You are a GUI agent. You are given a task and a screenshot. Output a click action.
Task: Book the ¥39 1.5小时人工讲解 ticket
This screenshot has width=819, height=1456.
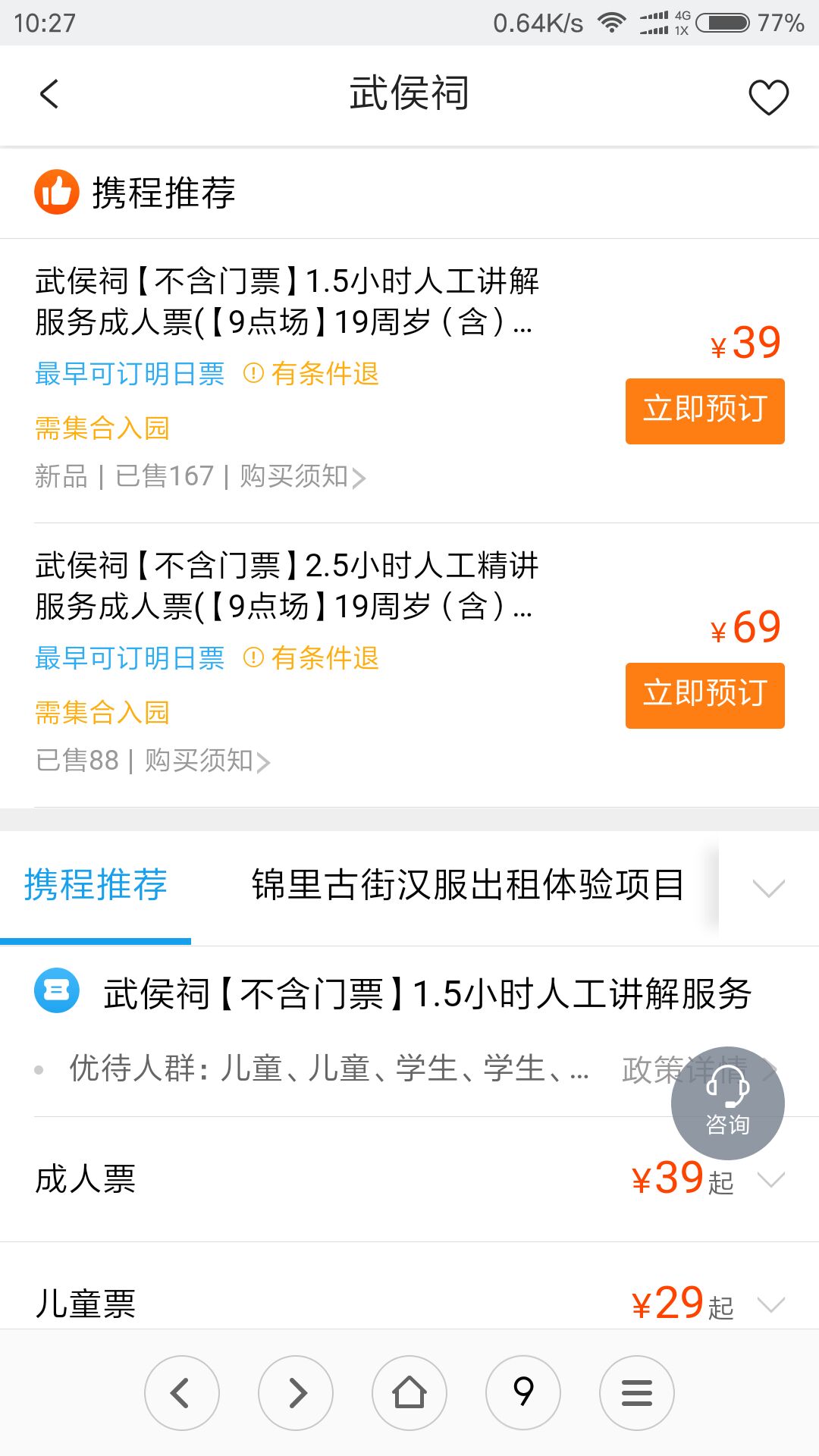[x=704, y=411]
